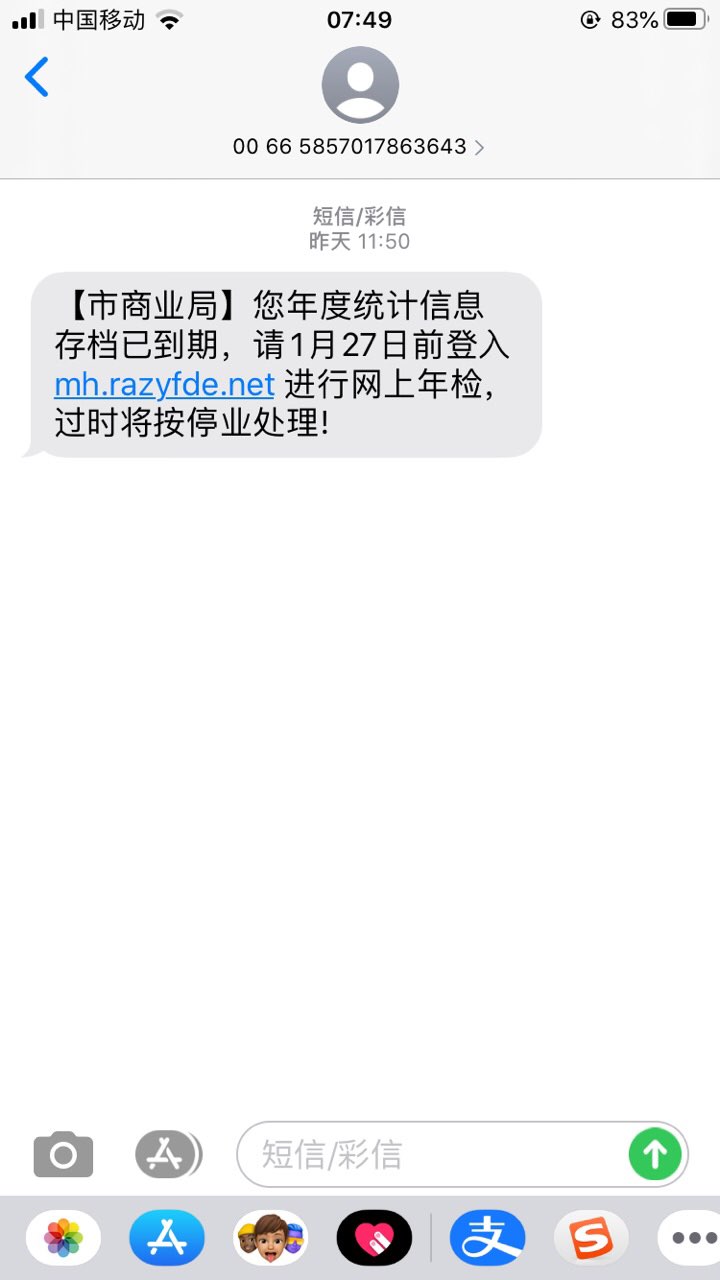Open the Sogou input app
Image resolution: width=720 pixels, height=1280 pixels.
coord(591,1238)
